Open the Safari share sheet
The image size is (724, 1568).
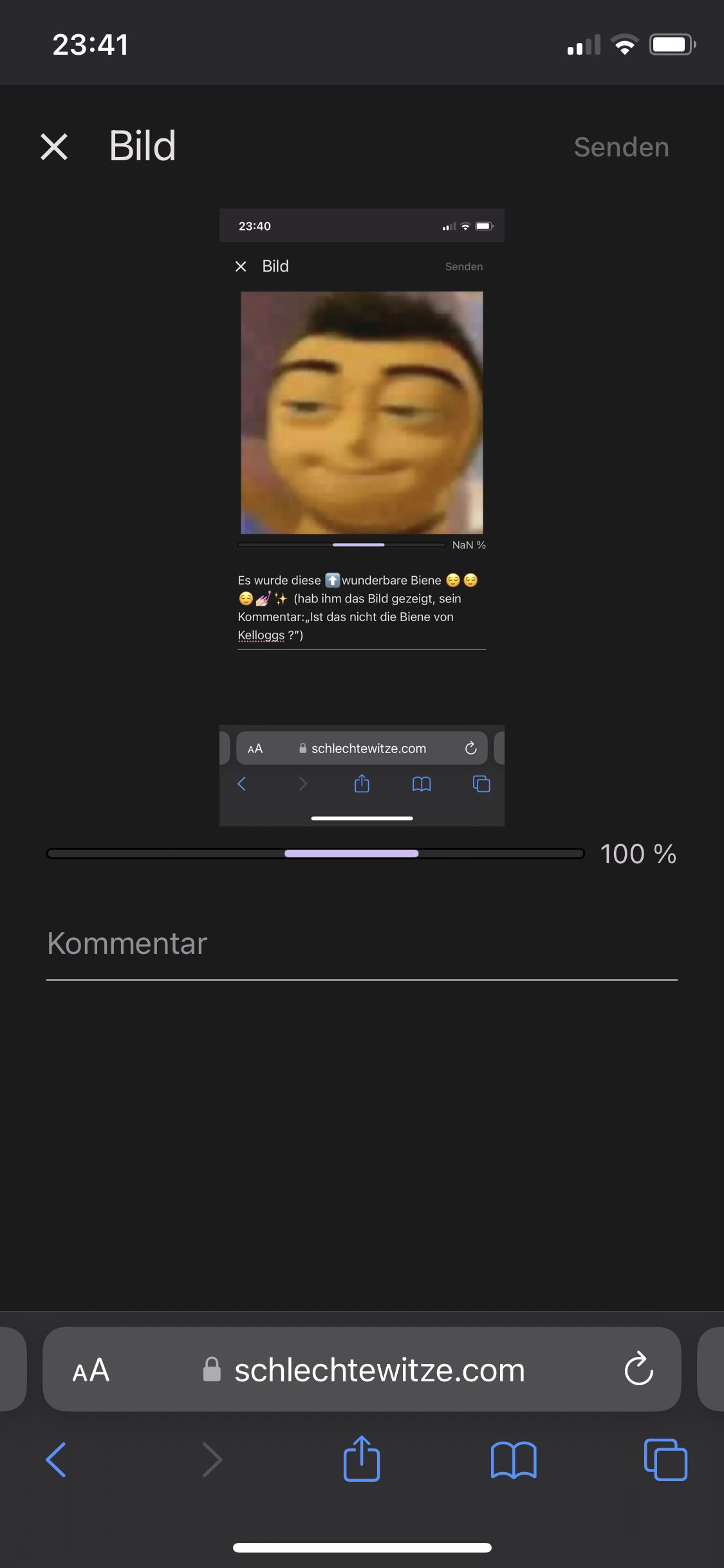[x=362, y=1460]
